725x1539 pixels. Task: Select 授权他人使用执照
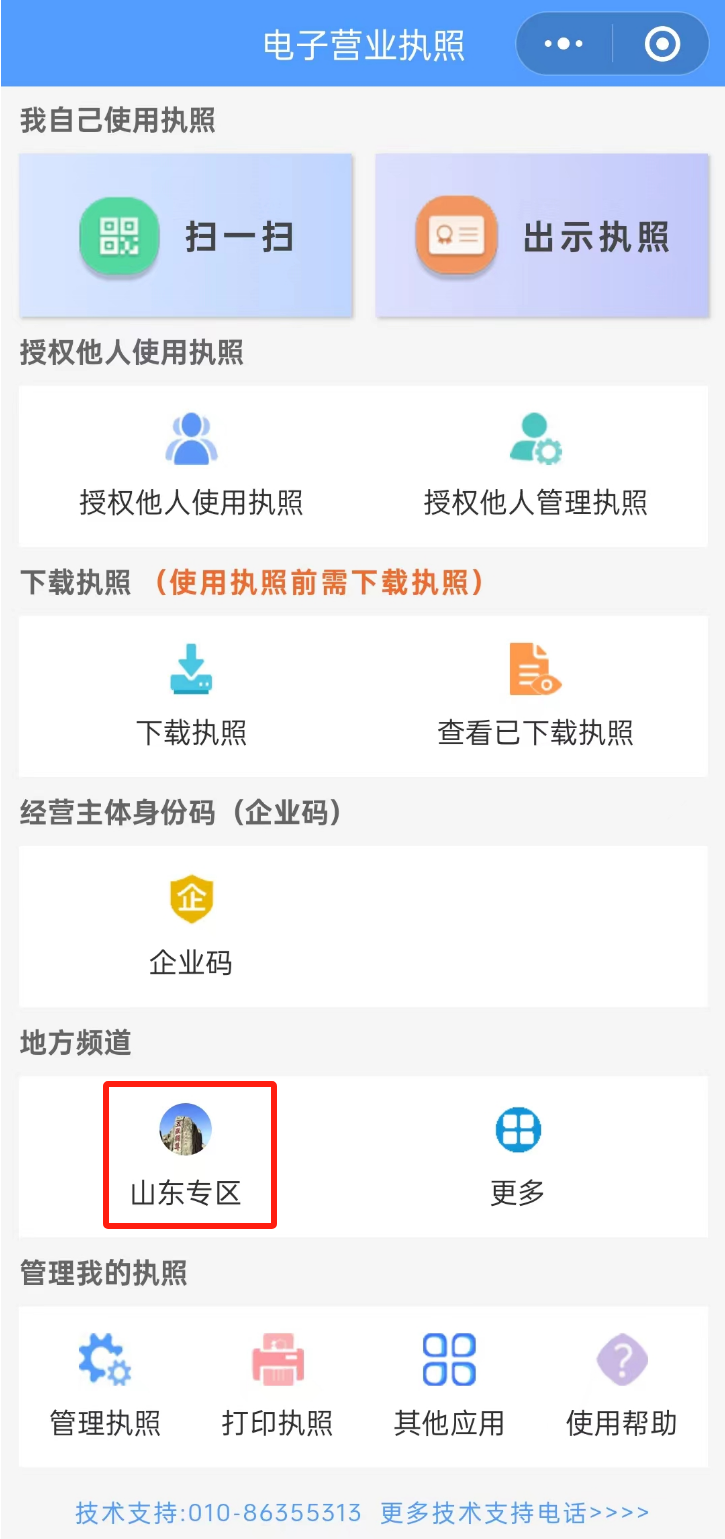(x=191, y=465)
